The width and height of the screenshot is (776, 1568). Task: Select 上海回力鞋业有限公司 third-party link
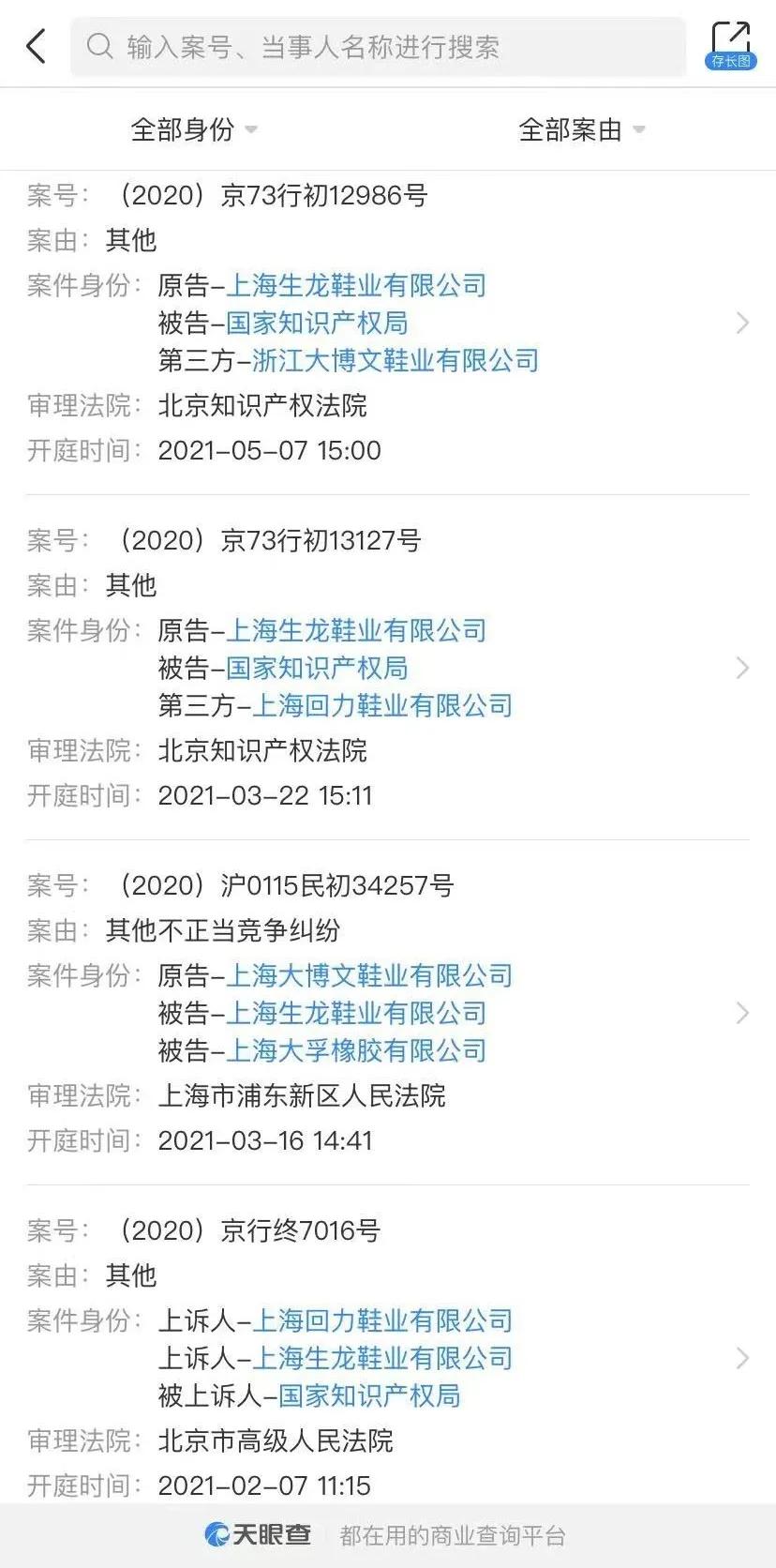point(383,705)
